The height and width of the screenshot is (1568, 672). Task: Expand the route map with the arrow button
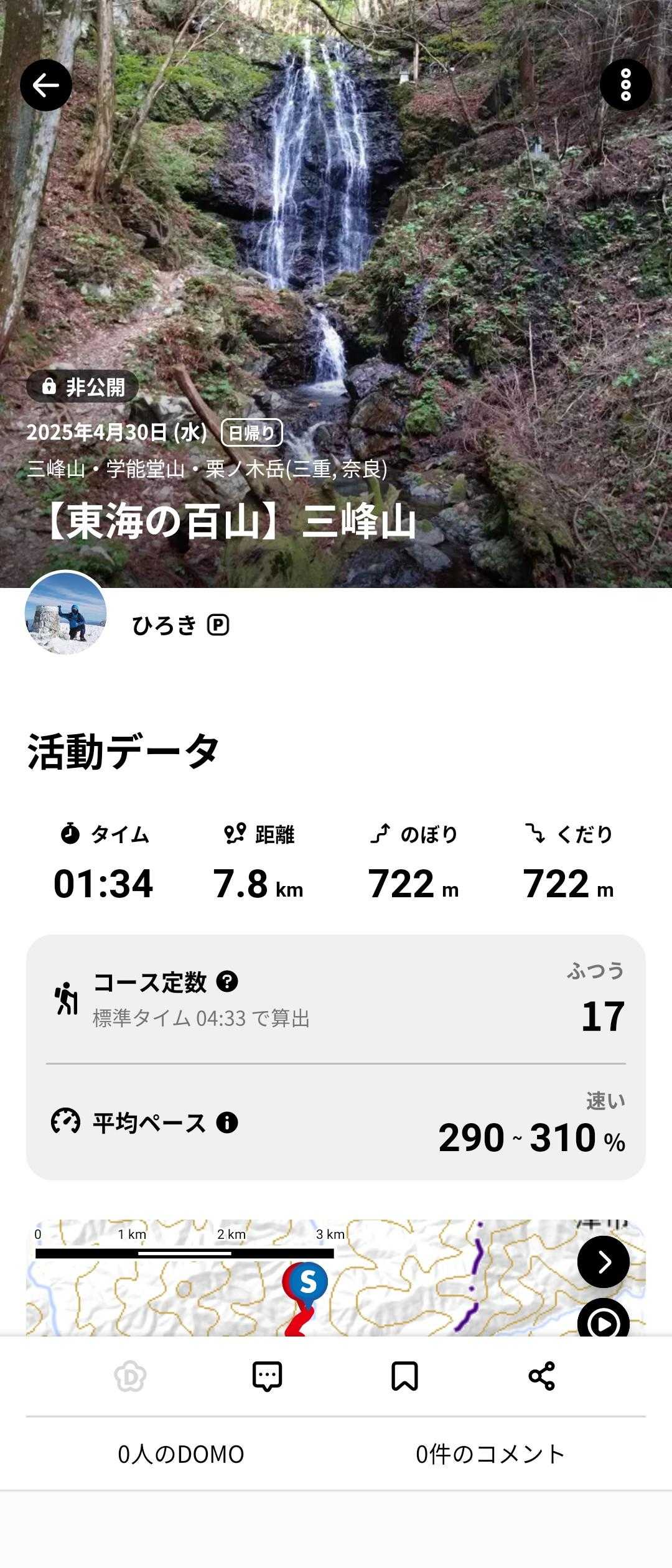(x=603, y=1262)
